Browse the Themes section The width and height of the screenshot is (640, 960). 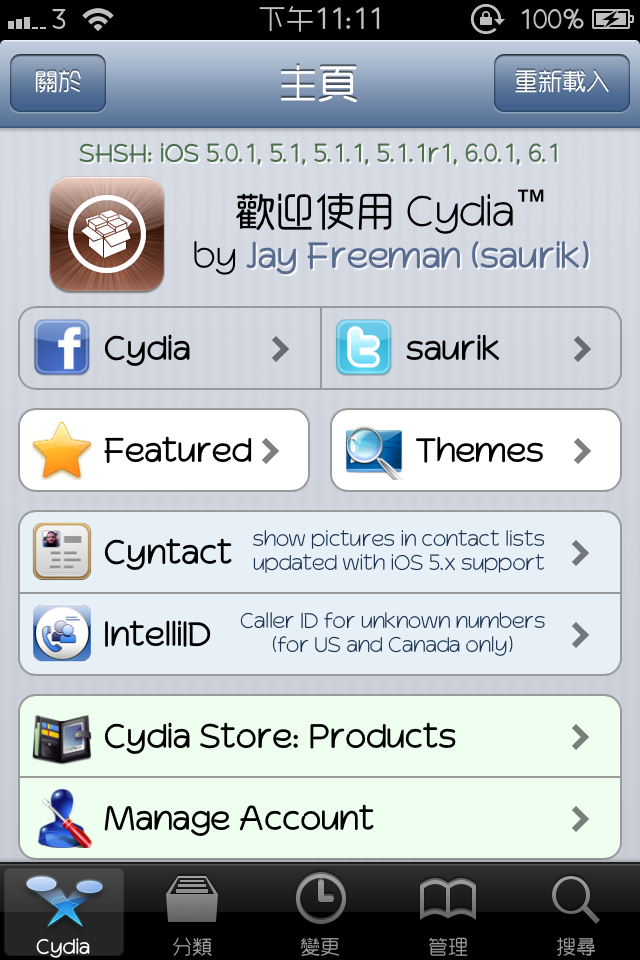coord(476,450)
